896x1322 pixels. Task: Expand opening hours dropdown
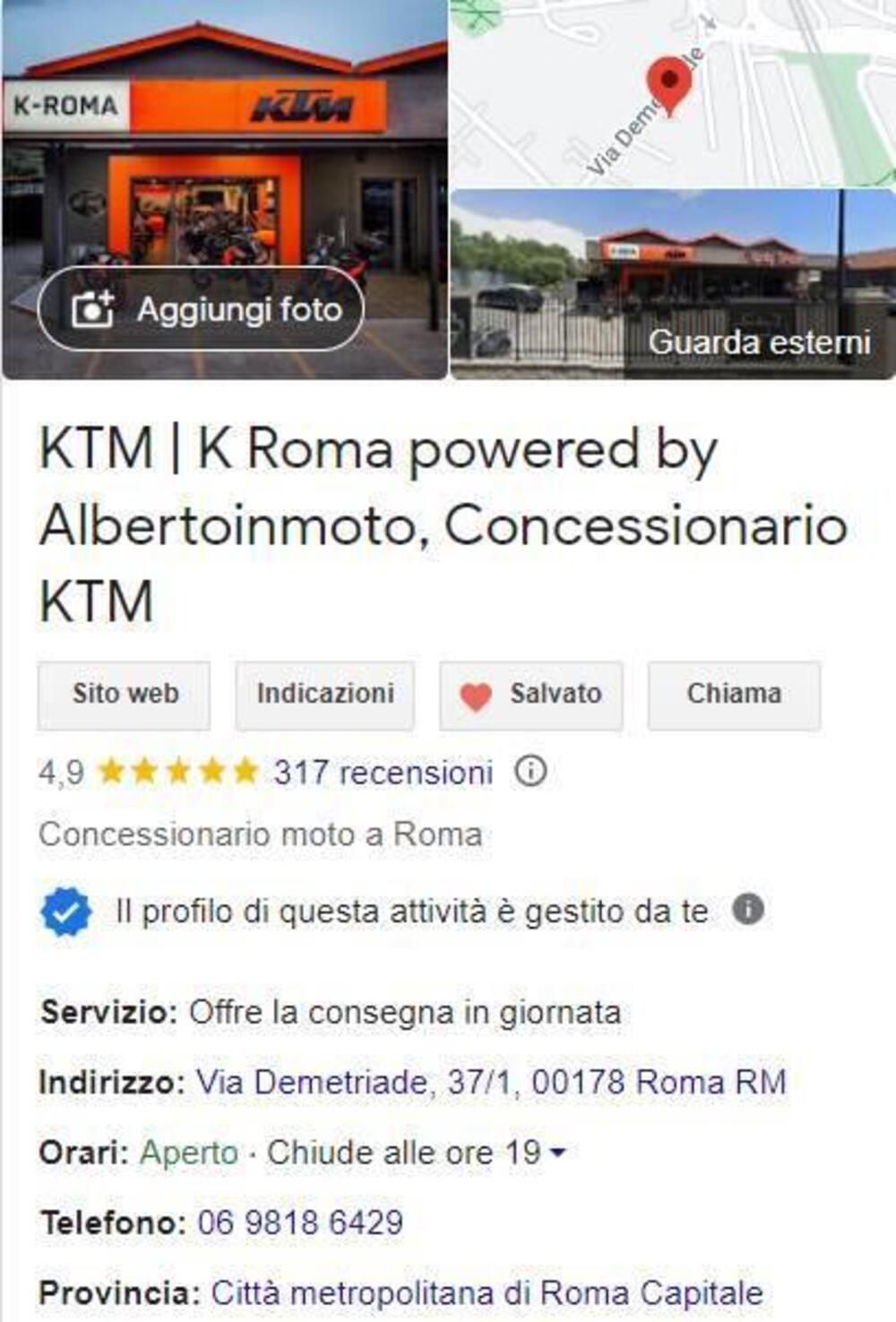coord(557,1153)
